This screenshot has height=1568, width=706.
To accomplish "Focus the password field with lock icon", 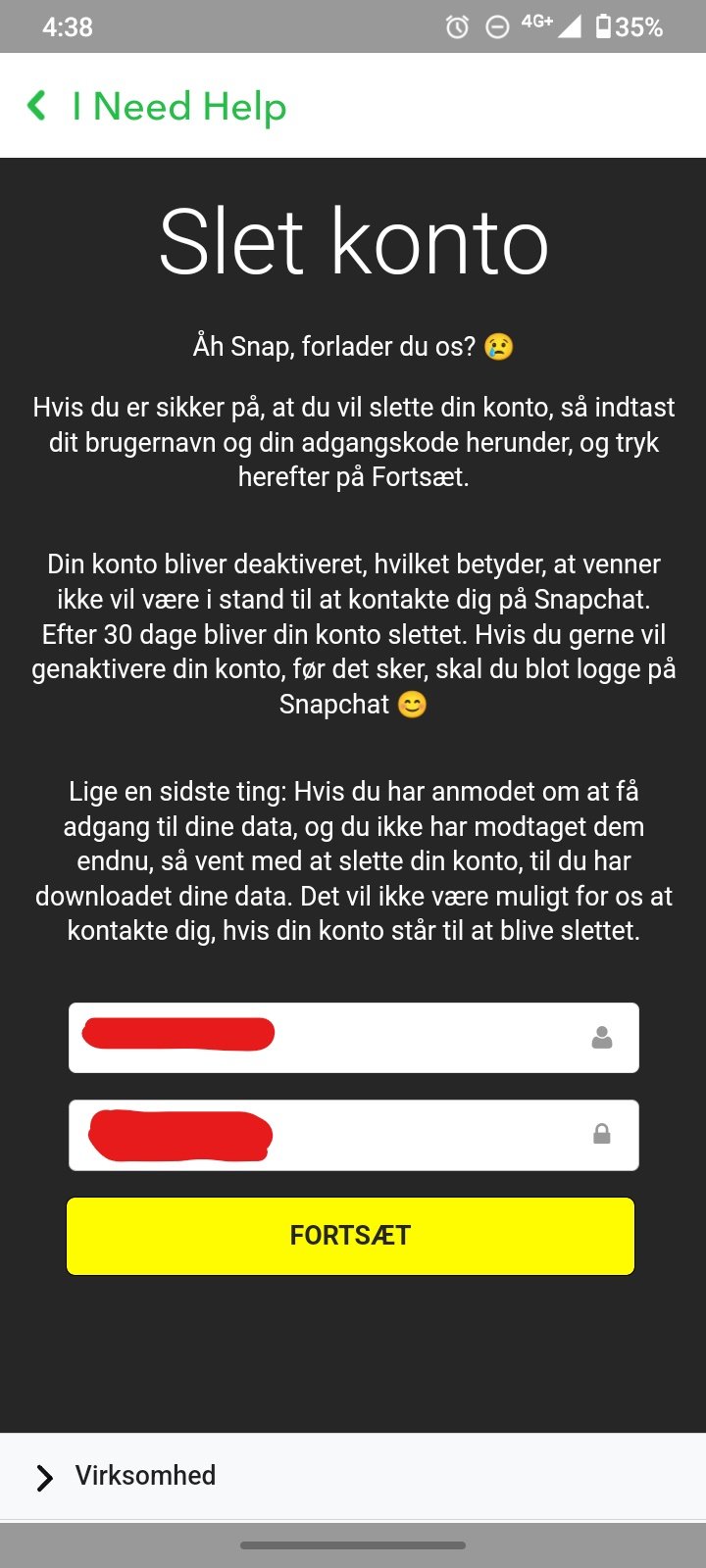I will click(x=353, y=1135).
